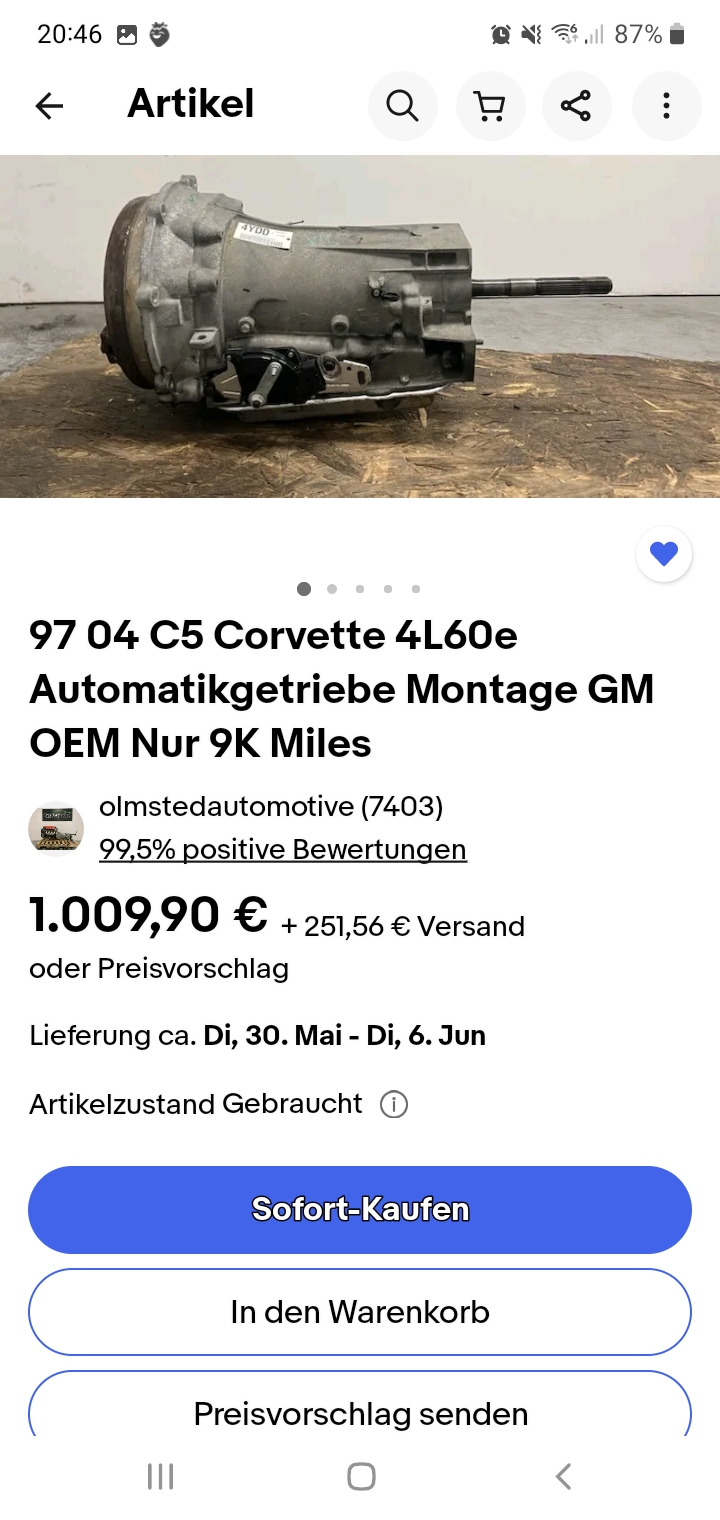The height and width of the screenshot is (1520, 720).
Task: Share this transmission listing
Action: [576, 106]
